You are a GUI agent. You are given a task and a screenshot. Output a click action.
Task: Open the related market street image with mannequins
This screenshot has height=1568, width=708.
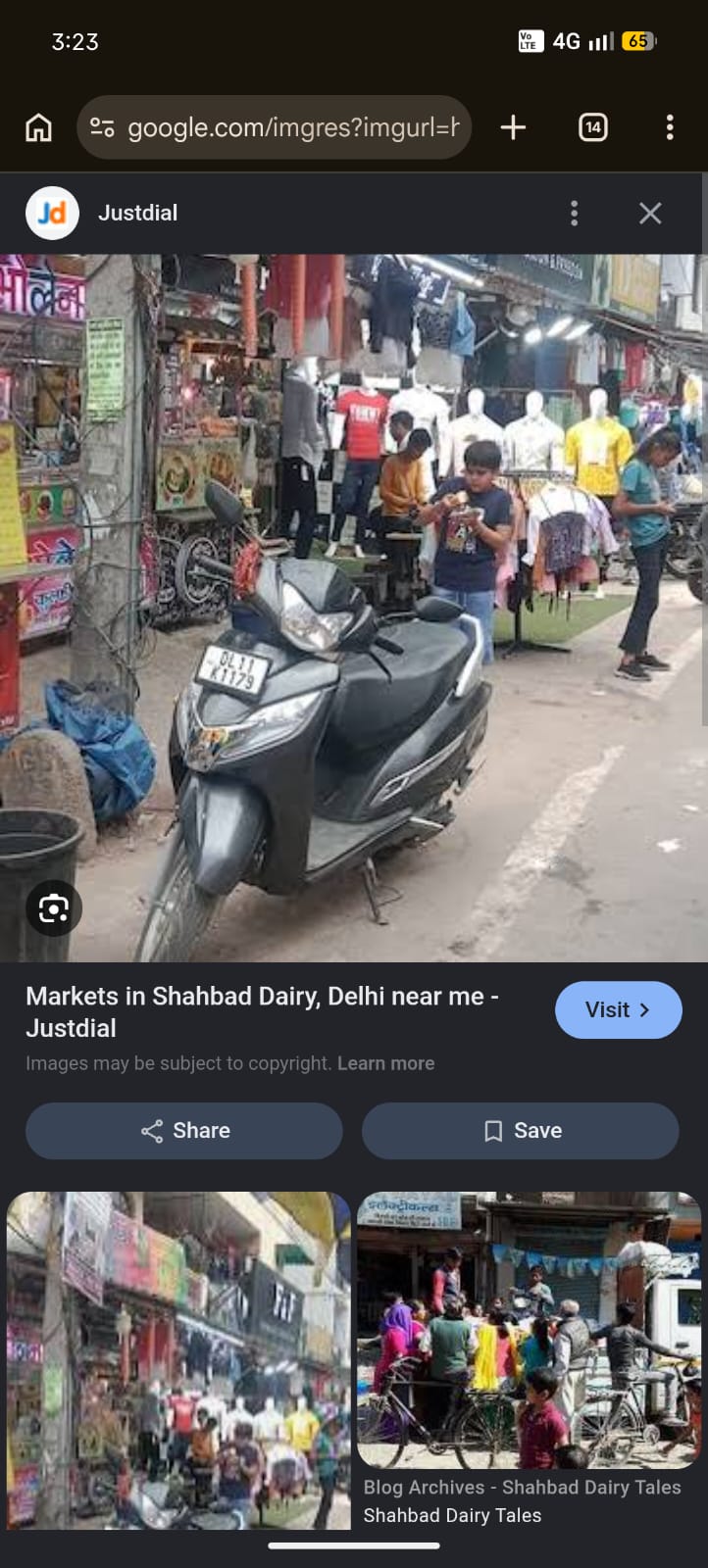(178, 1360)
